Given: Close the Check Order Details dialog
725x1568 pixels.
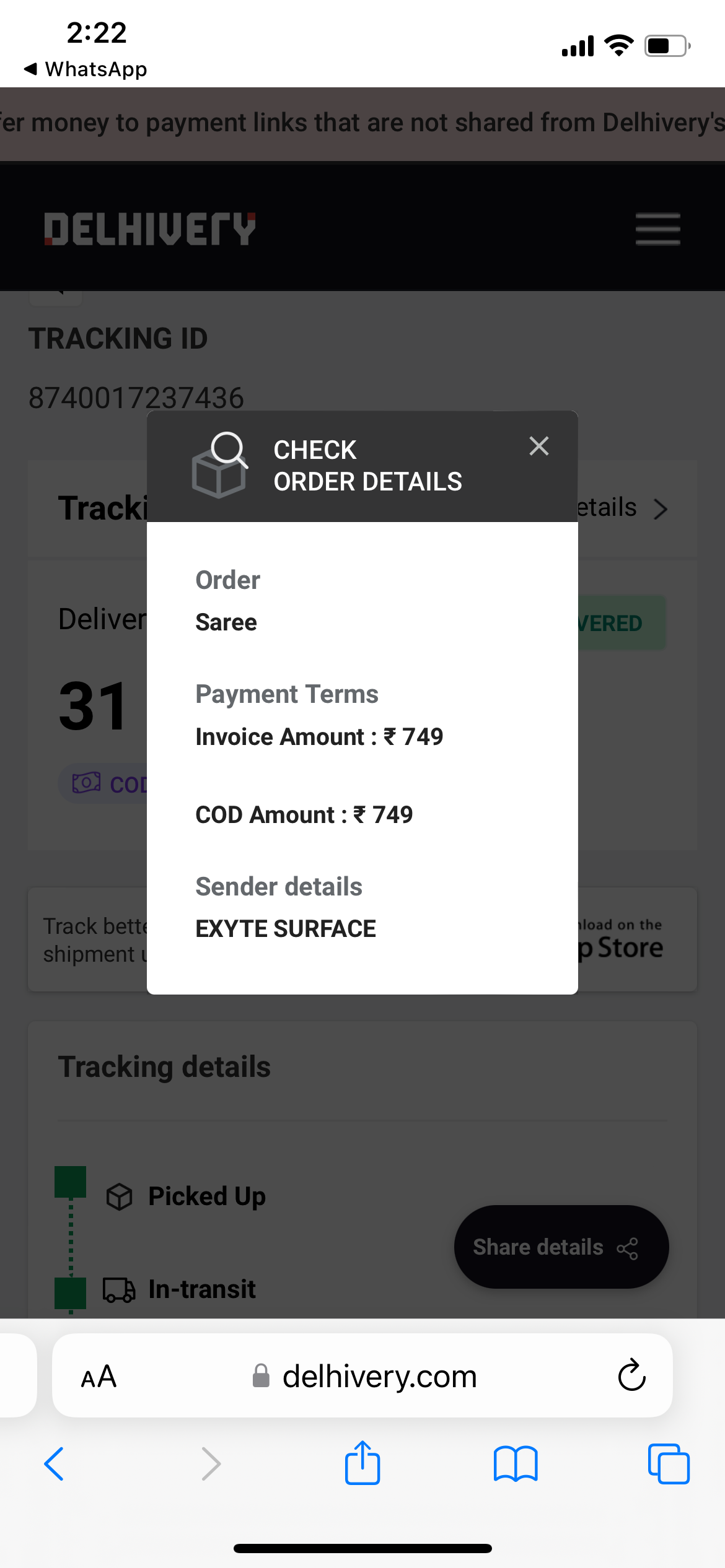Looking at the screenshot, I should click(538, 446).
